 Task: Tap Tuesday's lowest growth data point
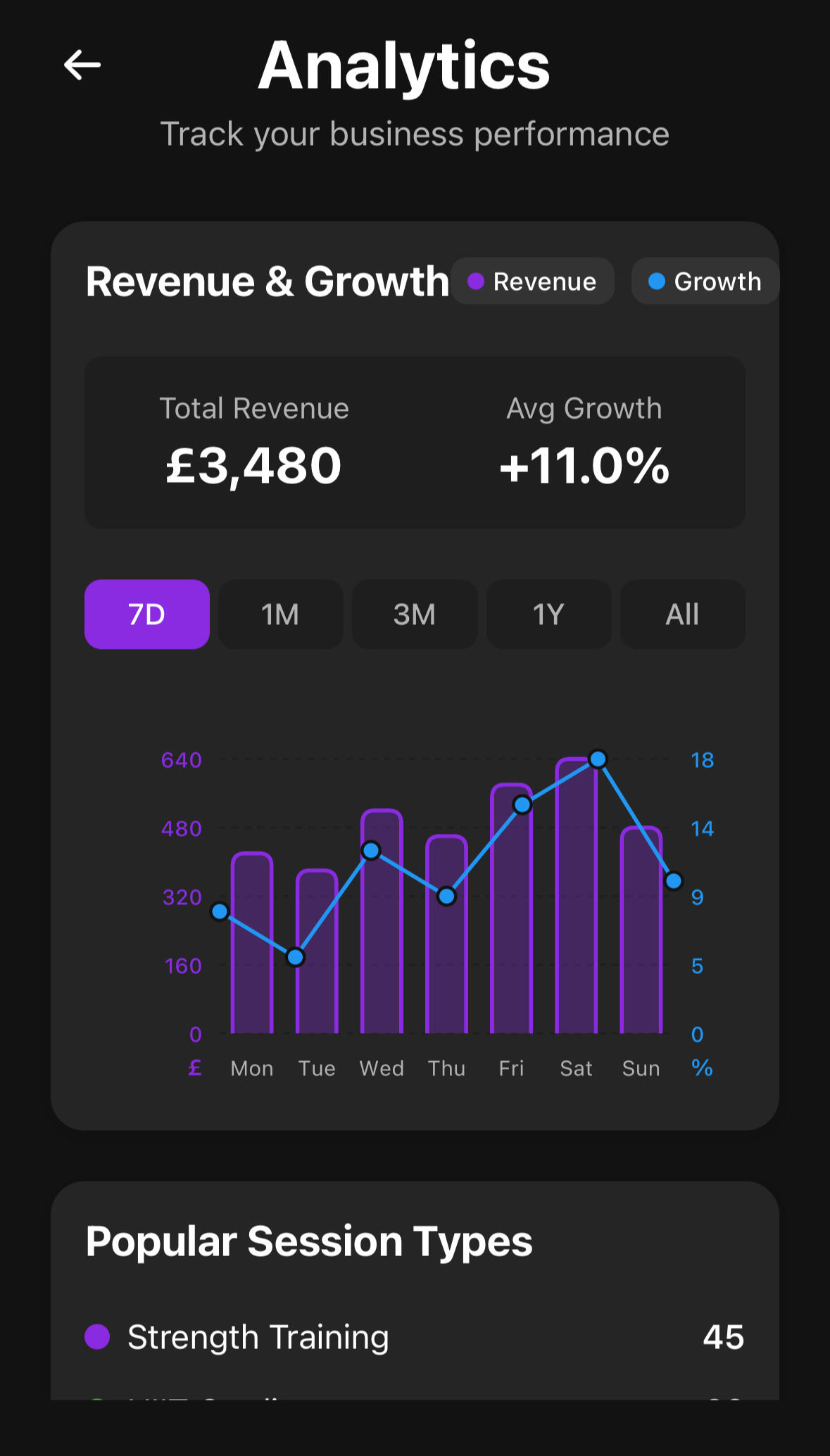[x=295, y=956]
